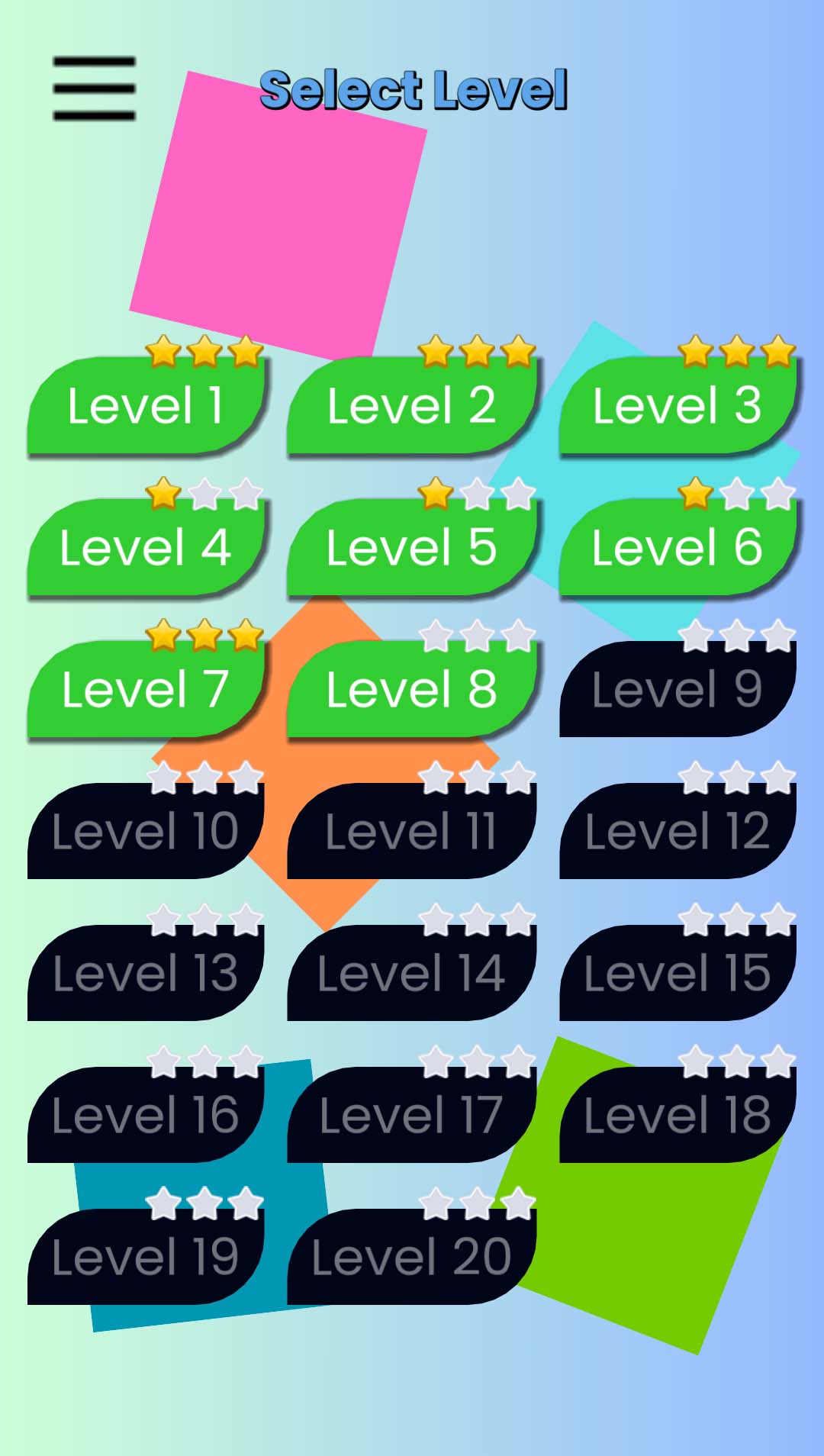This screenshot has width=824, height=1456.
Task: Tap locked Level 9
Action: pos(678,689)
